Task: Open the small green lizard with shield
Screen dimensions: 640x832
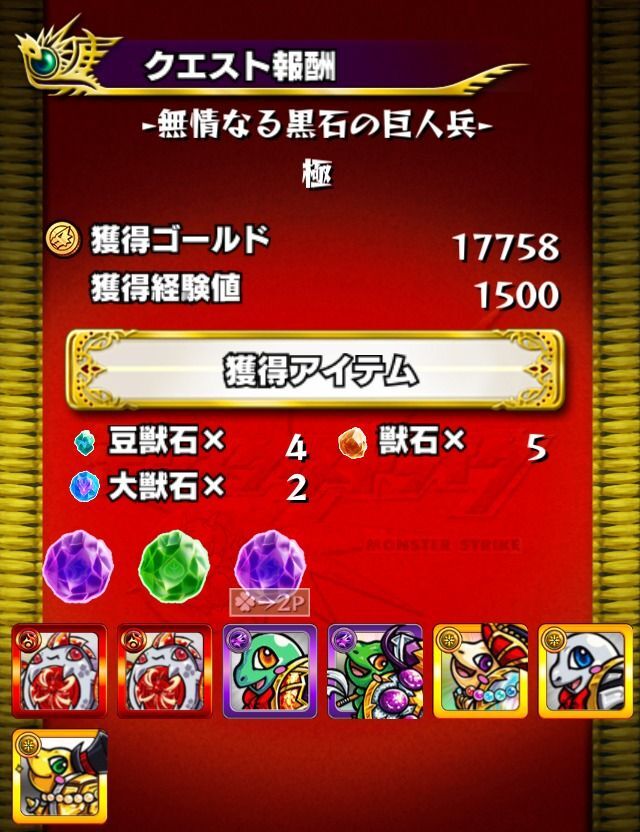Action: [269, 670]
